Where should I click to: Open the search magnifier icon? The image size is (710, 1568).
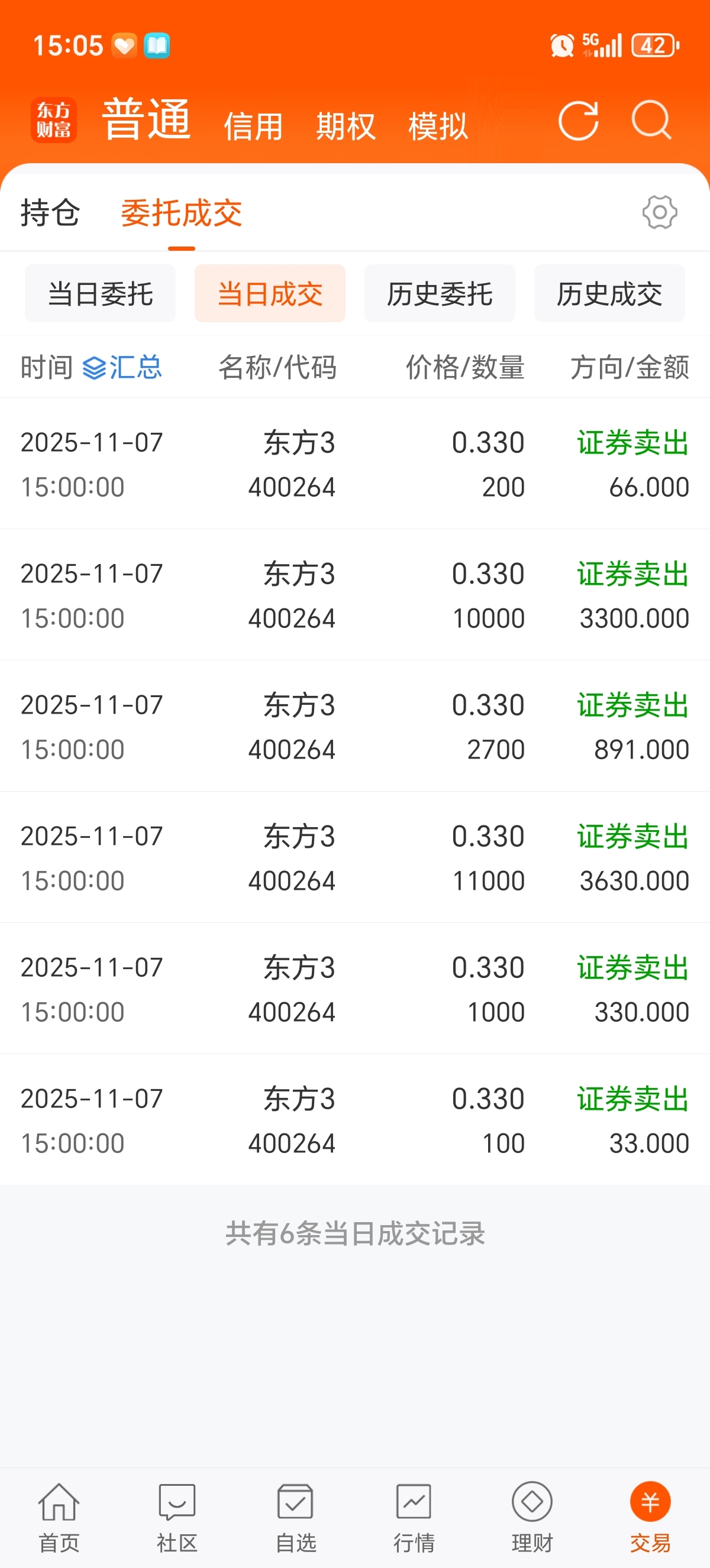[651, 121]
